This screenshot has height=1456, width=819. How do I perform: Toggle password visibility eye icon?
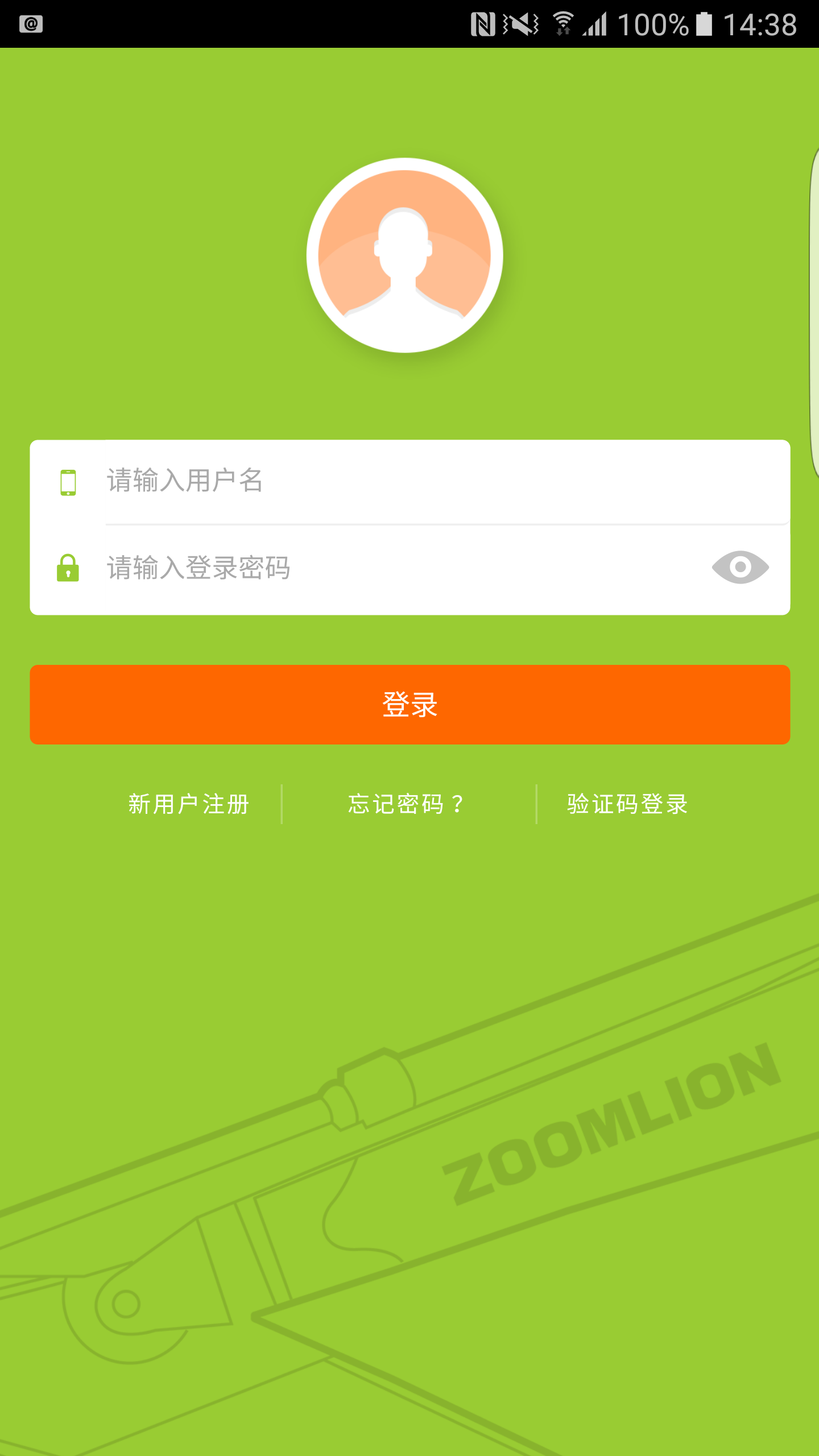coord(740,568)
